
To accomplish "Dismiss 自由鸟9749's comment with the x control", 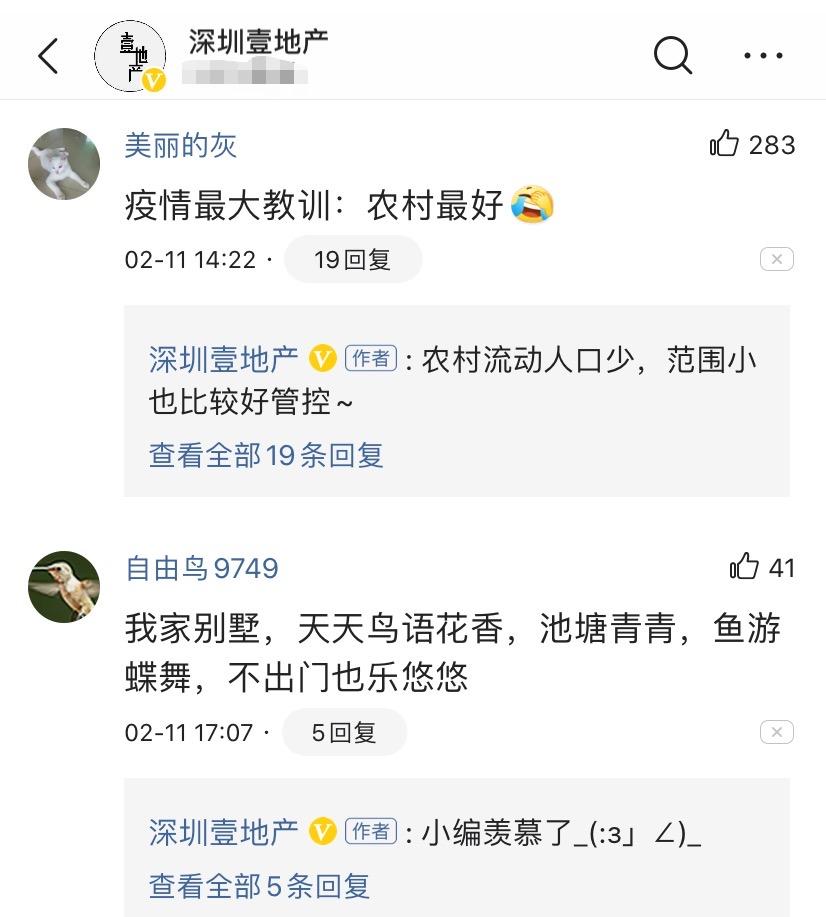I will (x=776, y=732).
